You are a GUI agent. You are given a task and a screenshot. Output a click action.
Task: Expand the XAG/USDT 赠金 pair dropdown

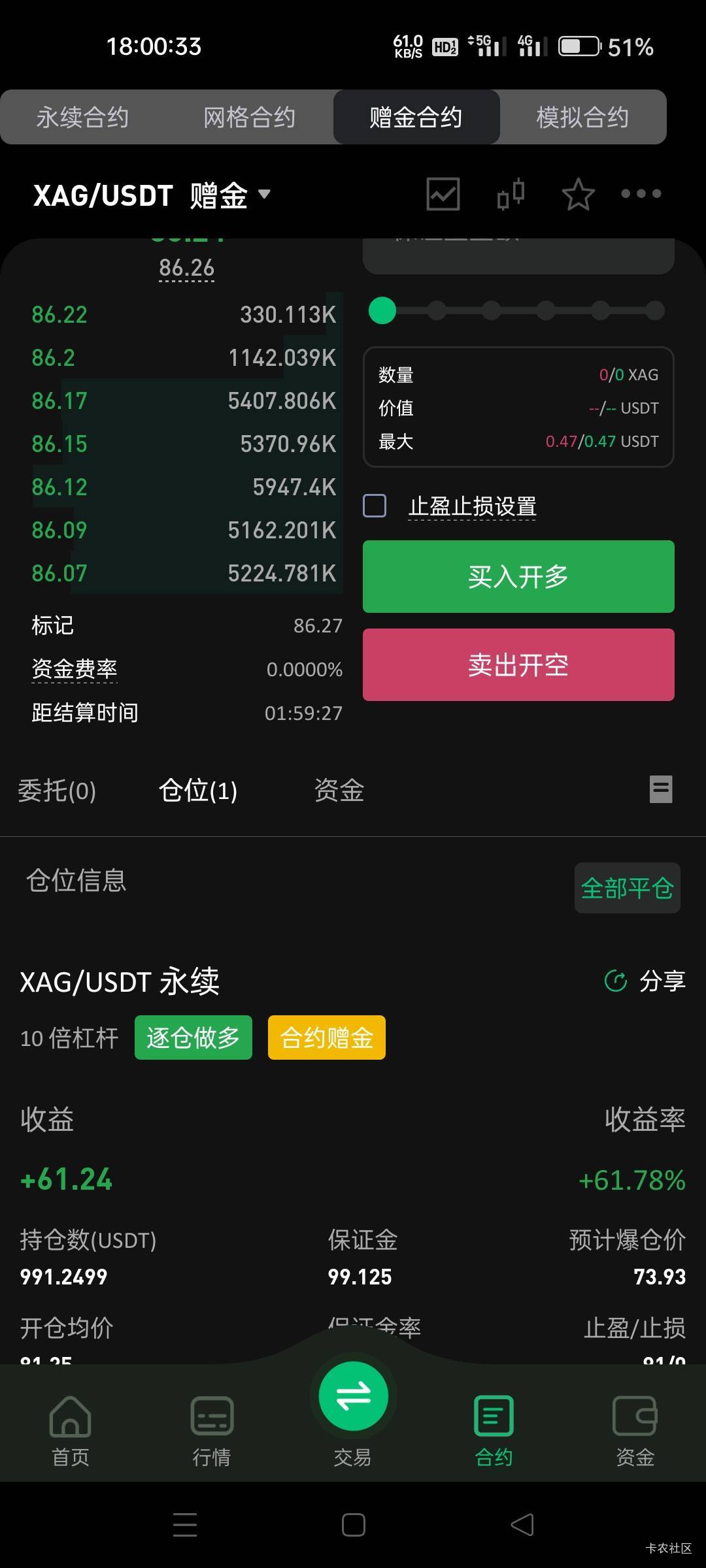tap(152, 195)
